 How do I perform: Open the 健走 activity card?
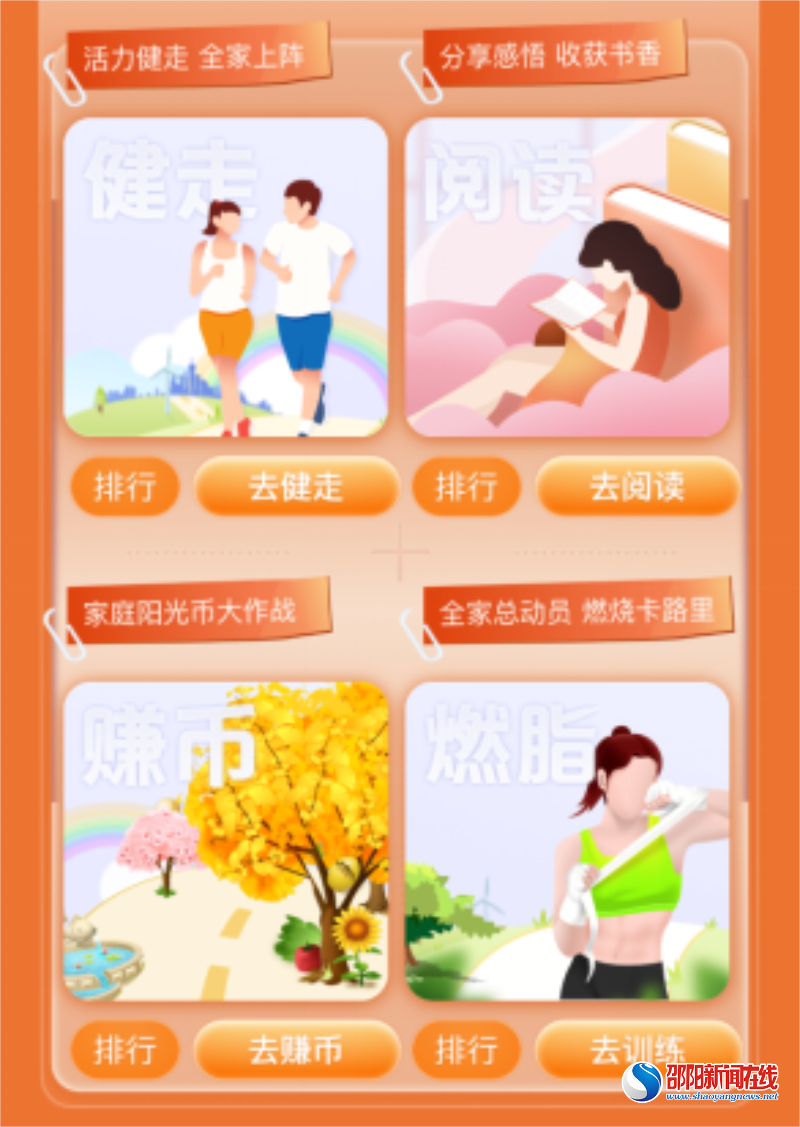(226, 278)
